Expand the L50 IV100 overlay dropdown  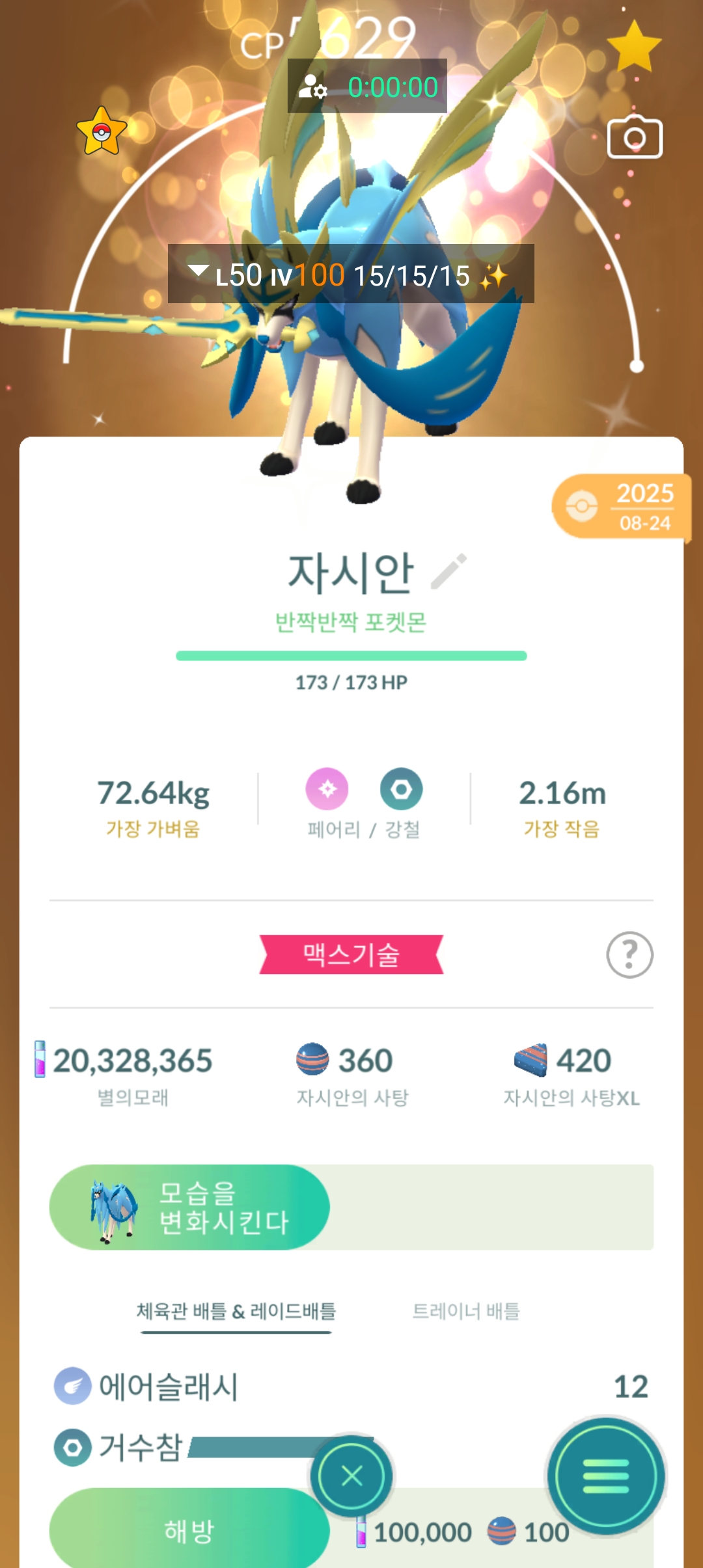pos(198,272)
